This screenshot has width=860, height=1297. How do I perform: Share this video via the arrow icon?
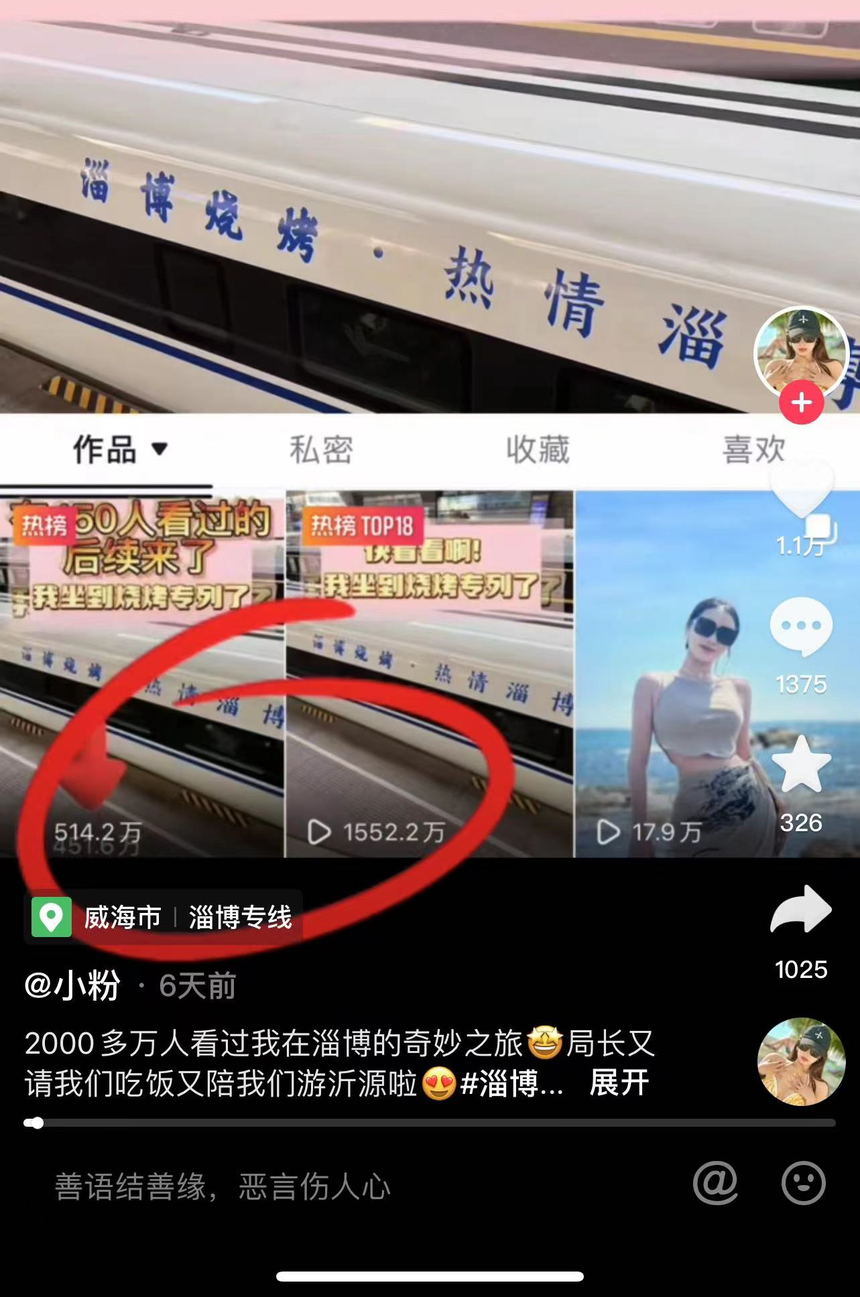(x=801, y=912)
